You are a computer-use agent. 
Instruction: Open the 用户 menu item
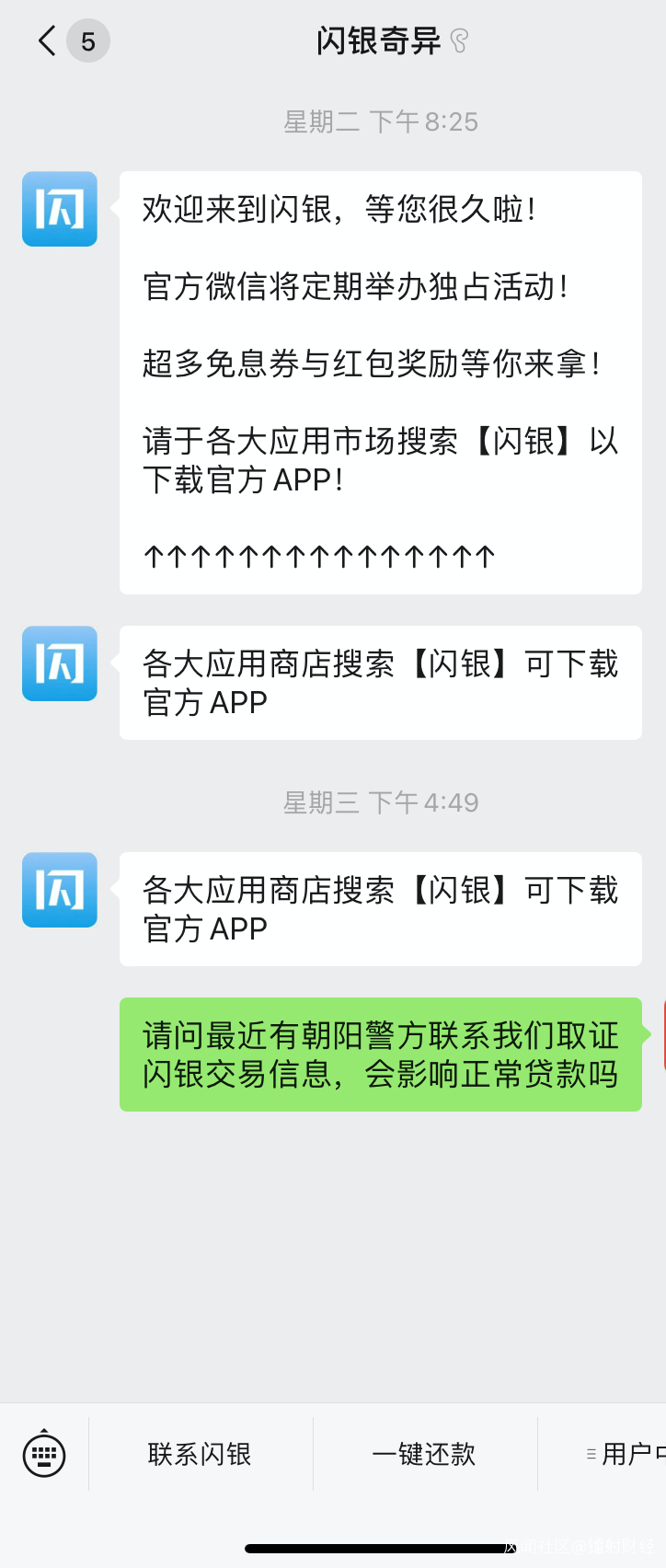pyautogui.click(x=626, y=1454)
